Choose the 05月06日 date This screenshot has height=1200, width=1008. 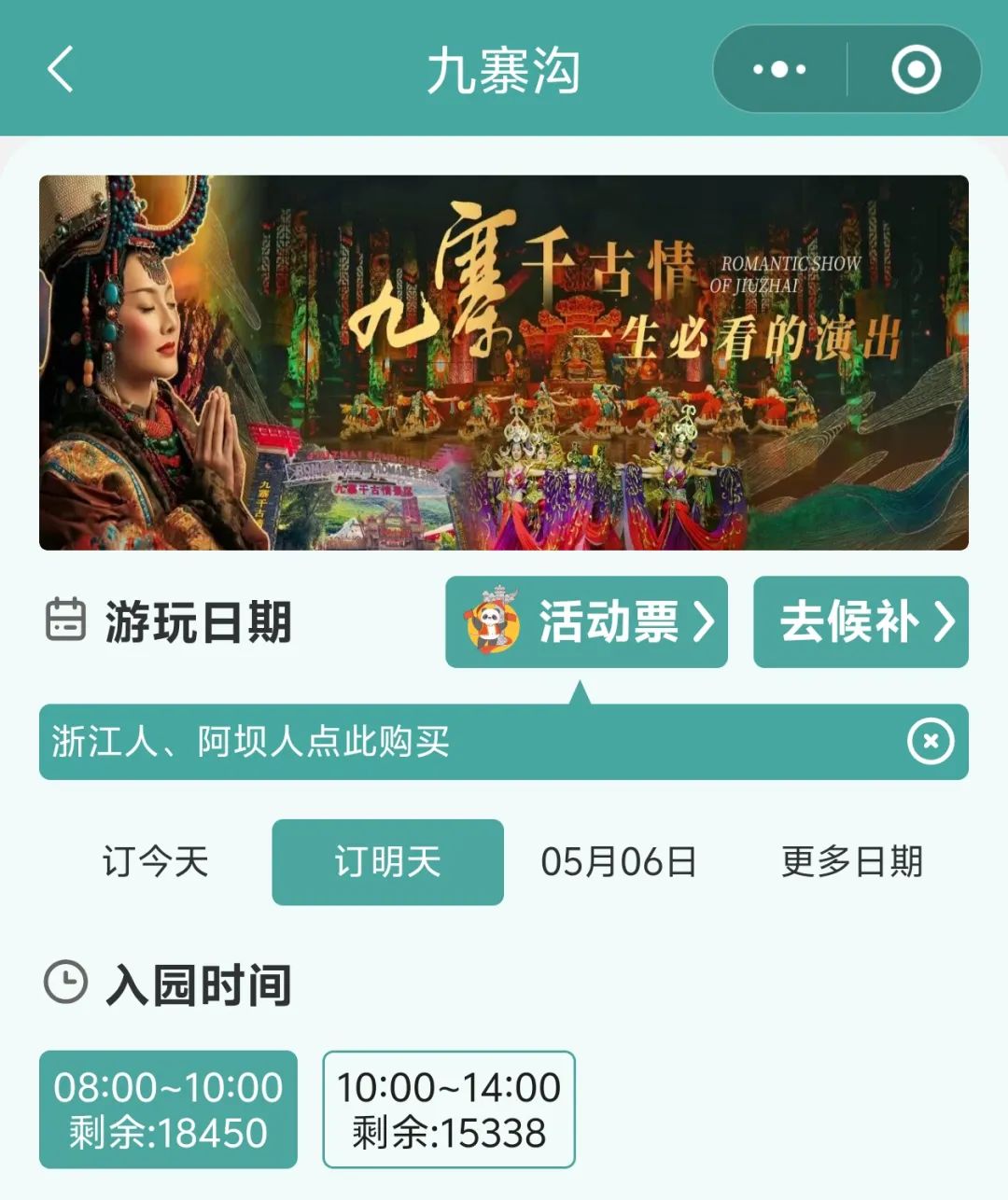pyautogui.click(x=619, y=861)
